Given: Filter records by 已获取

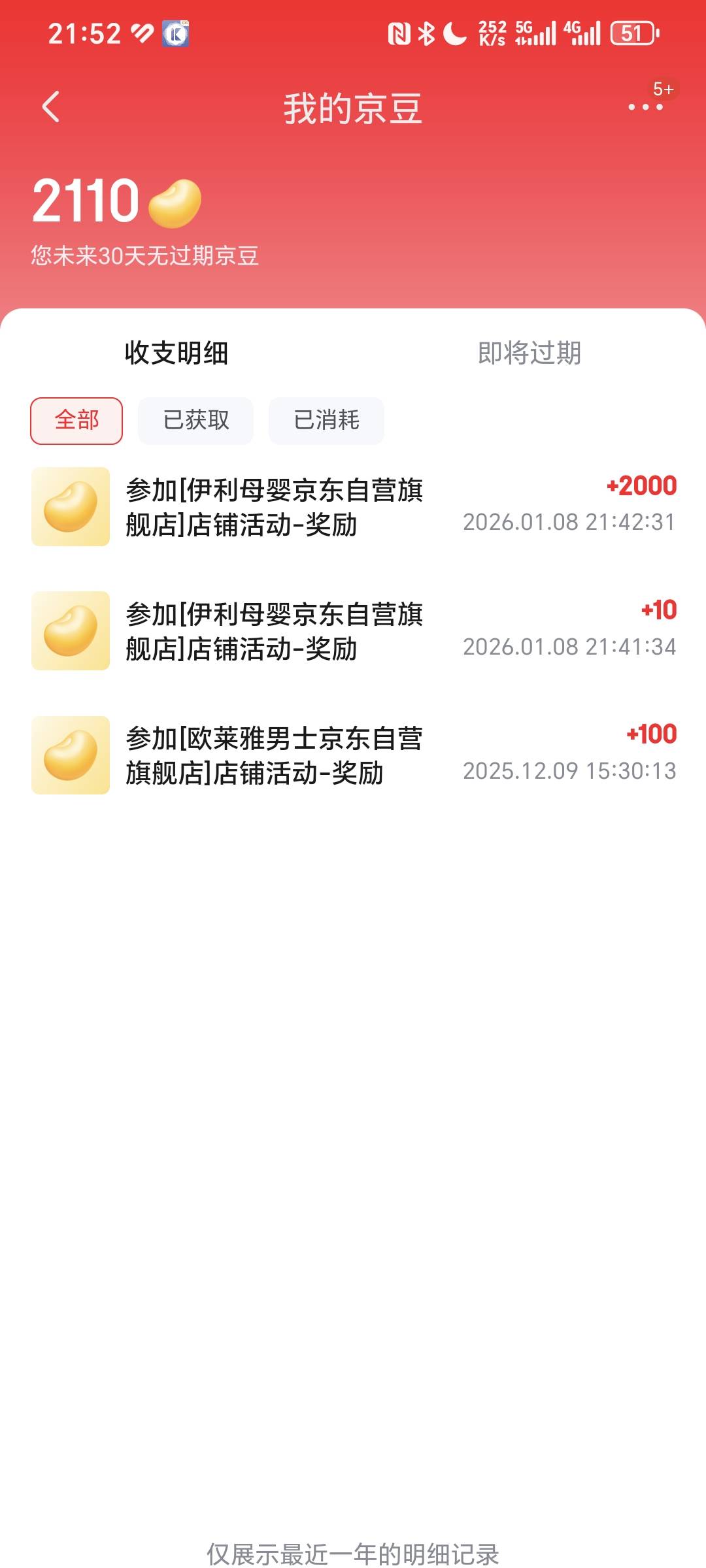Looking at the screenshot, I should pyautogui.click(x=195, y=421).
